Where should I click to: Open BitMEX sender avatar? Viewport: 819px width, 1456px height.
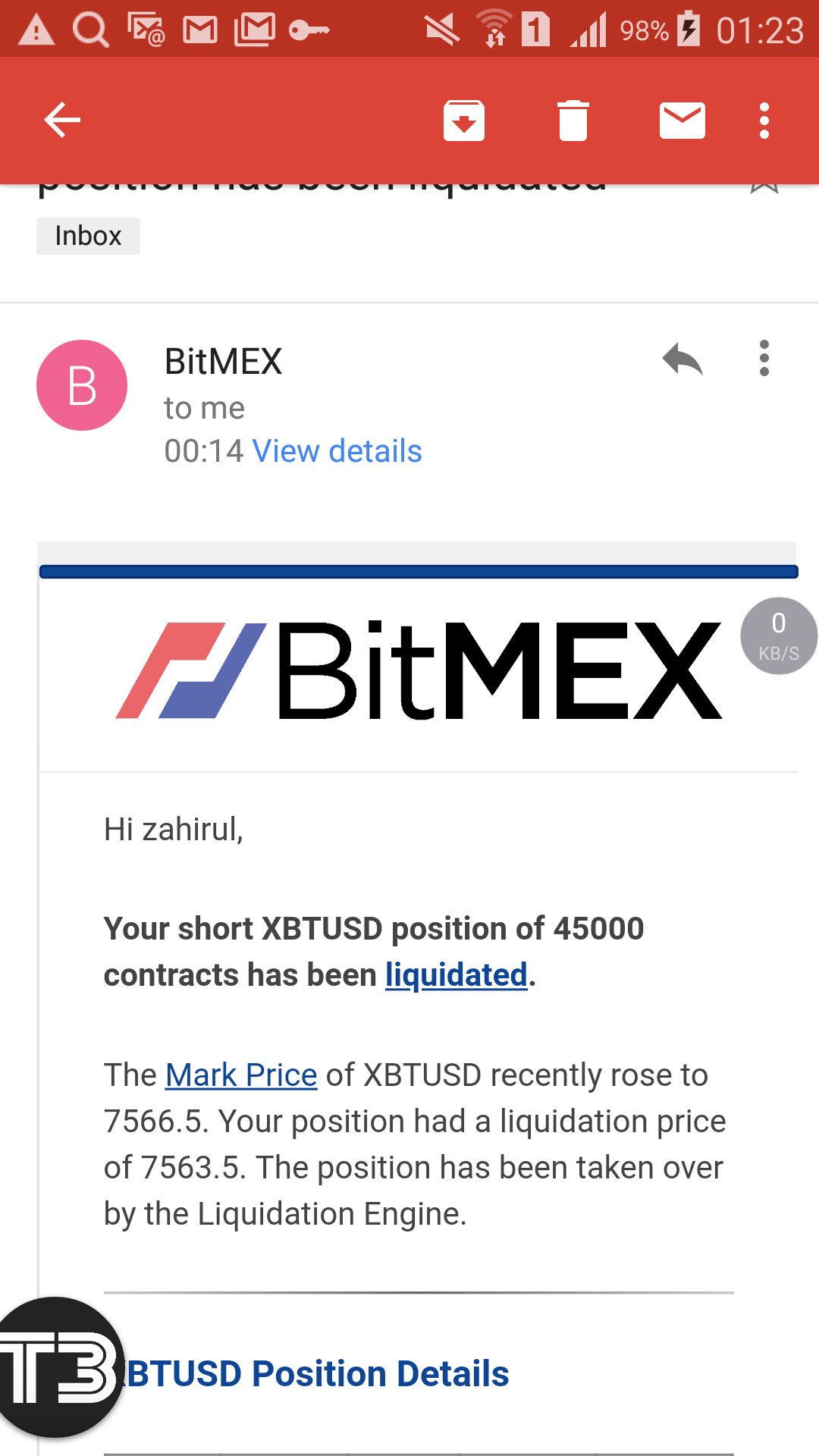coord(82,385)
